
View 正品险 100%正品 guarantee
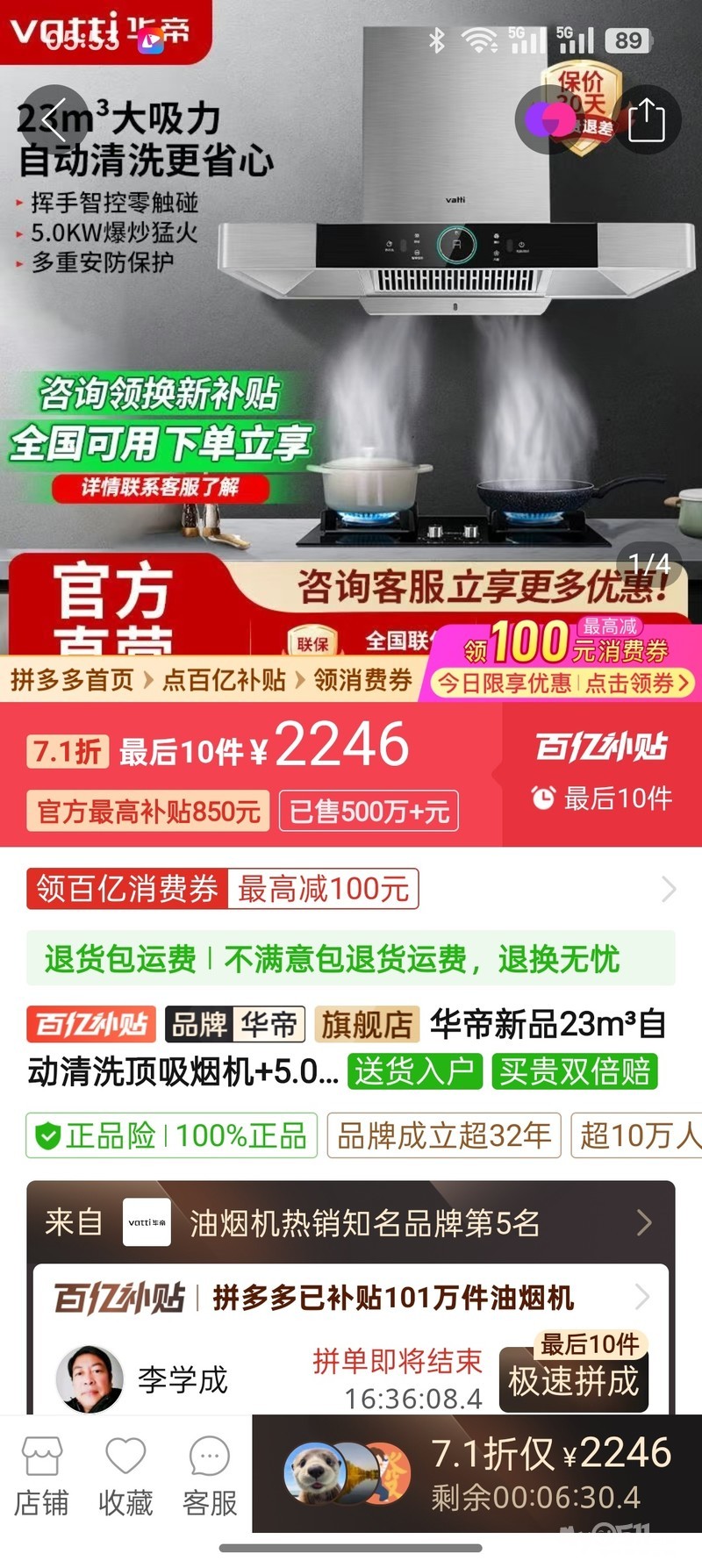coord(171,1135)
